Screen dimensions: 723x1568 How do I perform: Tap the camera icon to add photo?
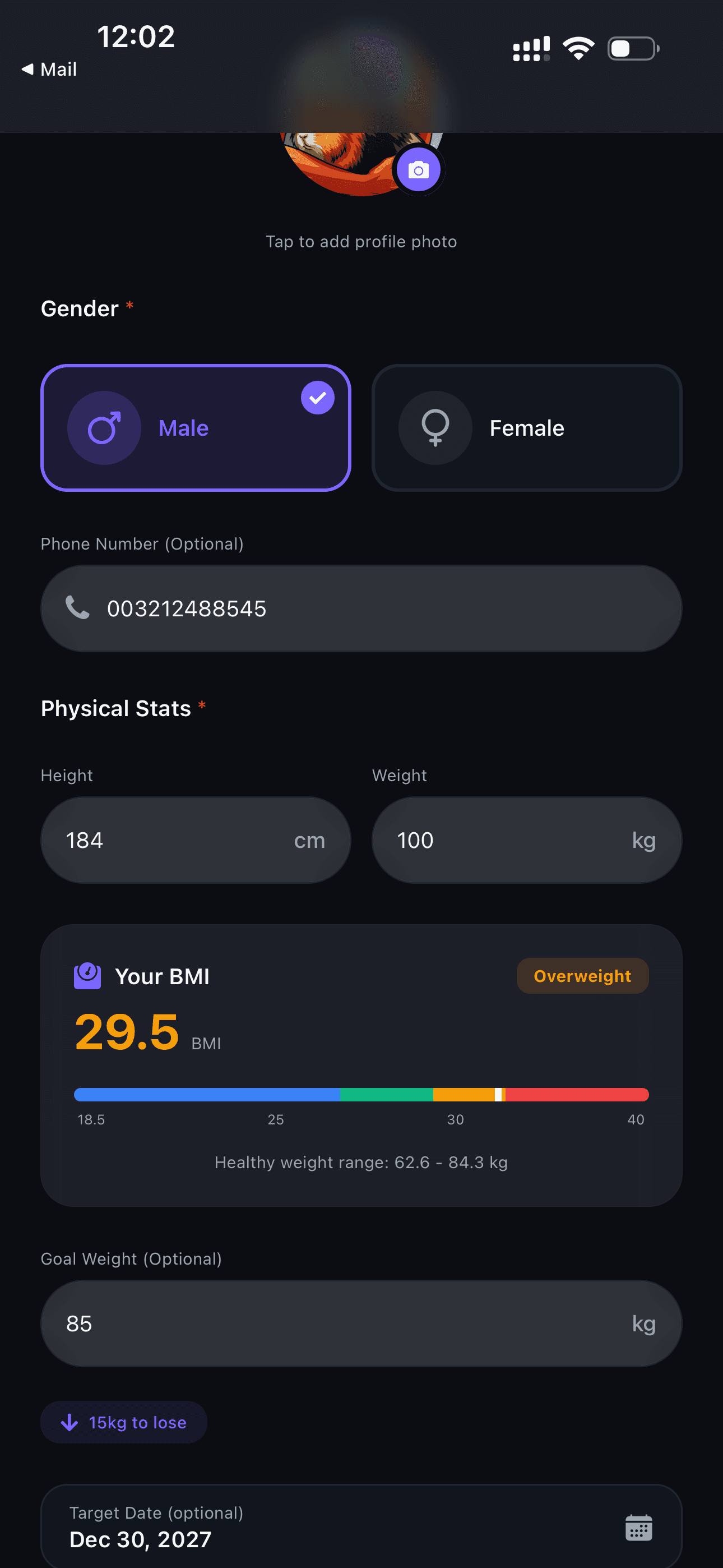(418, 170)
